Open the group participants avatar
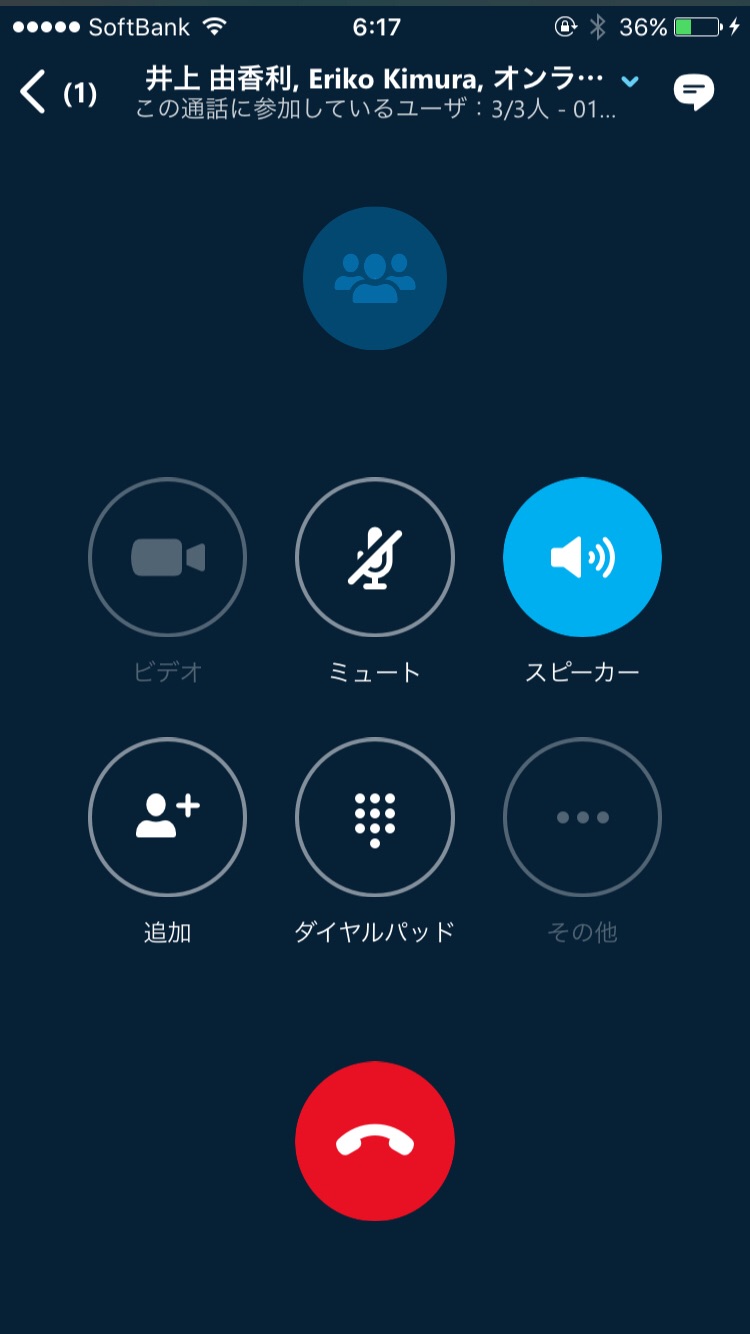750x1334 pixels. tap(375, 278)
